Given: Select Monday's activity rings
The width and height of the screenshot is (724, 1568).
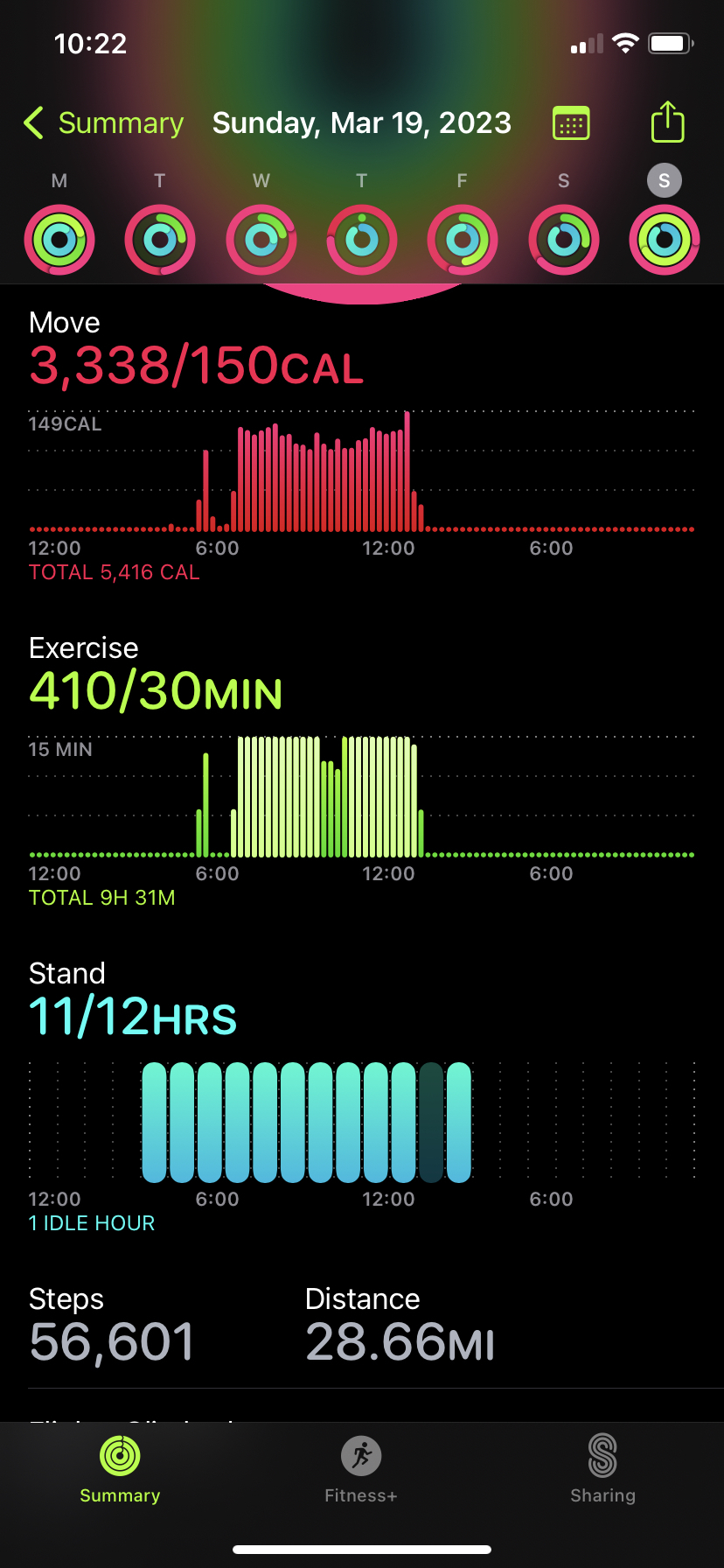Looking at the screenshot, I should (59, 240).
